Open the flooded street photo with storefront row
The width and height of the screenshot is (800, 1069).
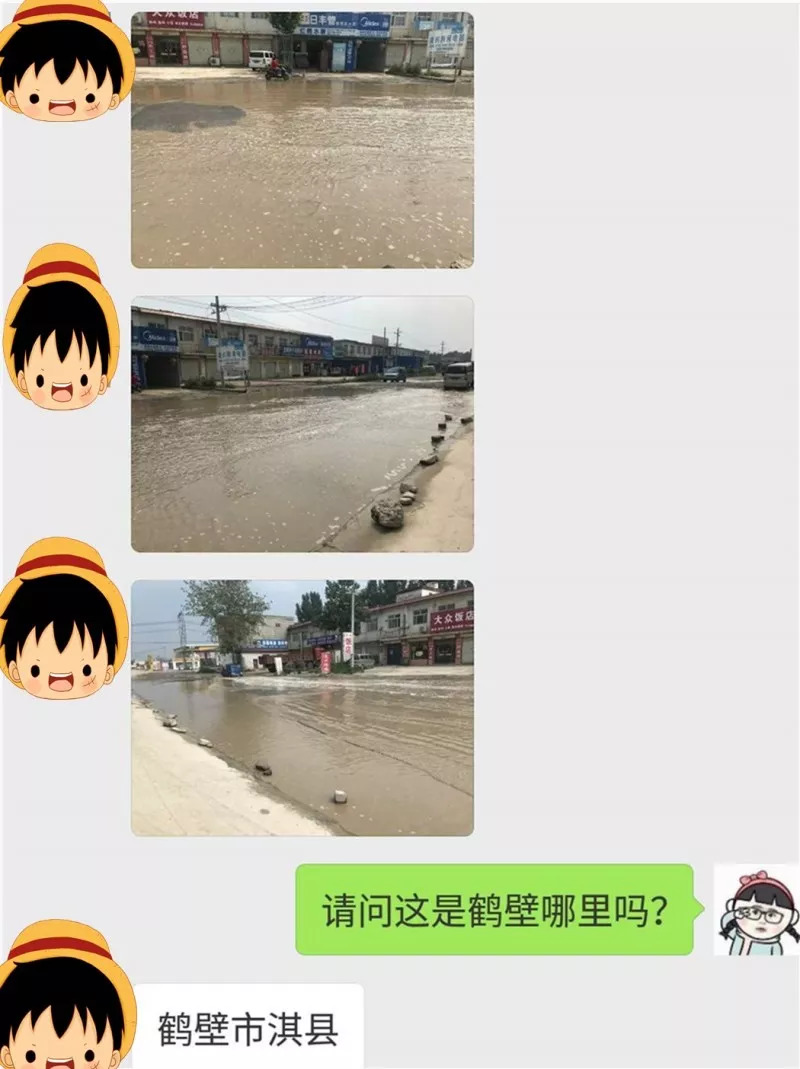tap(302, 140)
